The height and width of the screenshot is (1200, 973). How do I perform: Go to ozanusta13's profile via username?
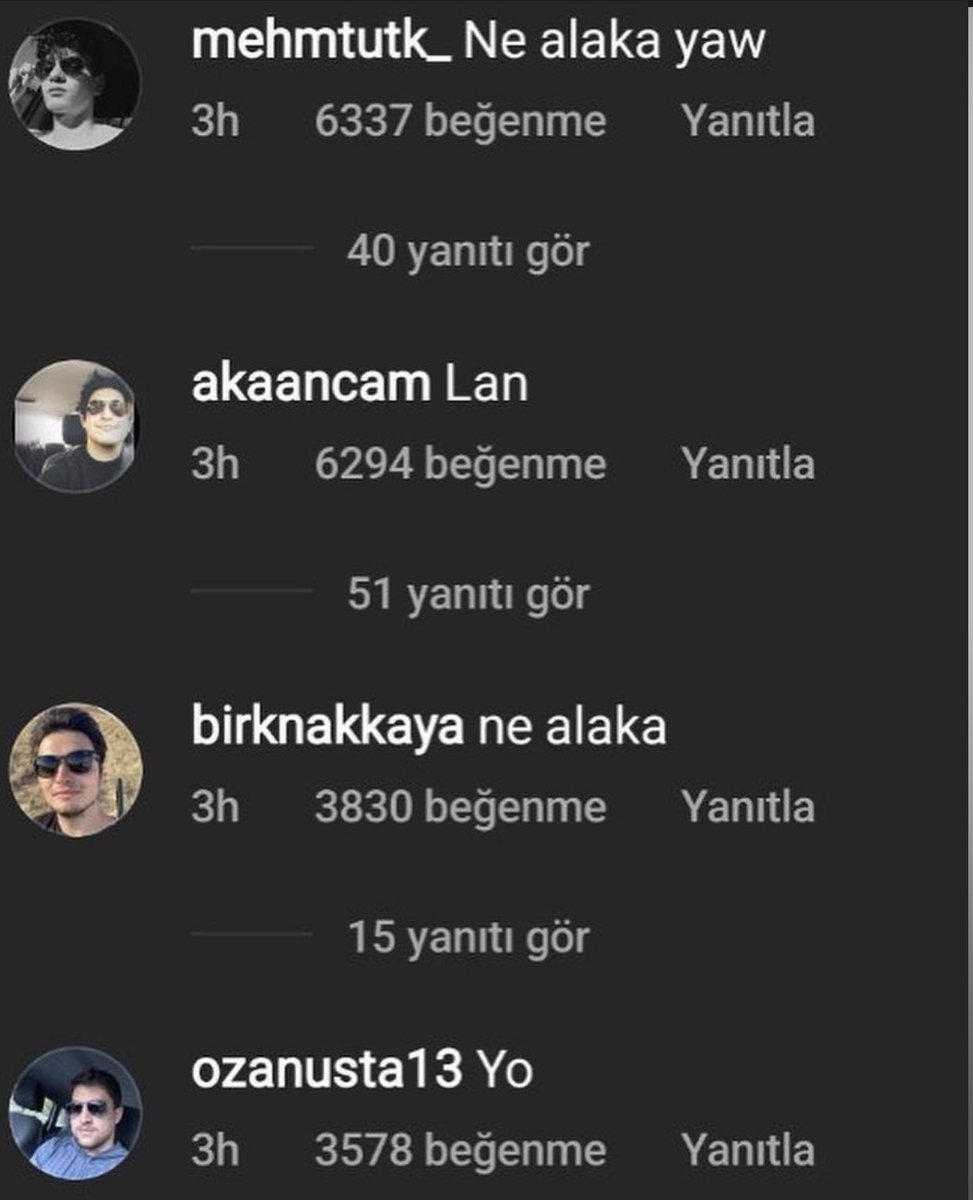[327, 1071]
